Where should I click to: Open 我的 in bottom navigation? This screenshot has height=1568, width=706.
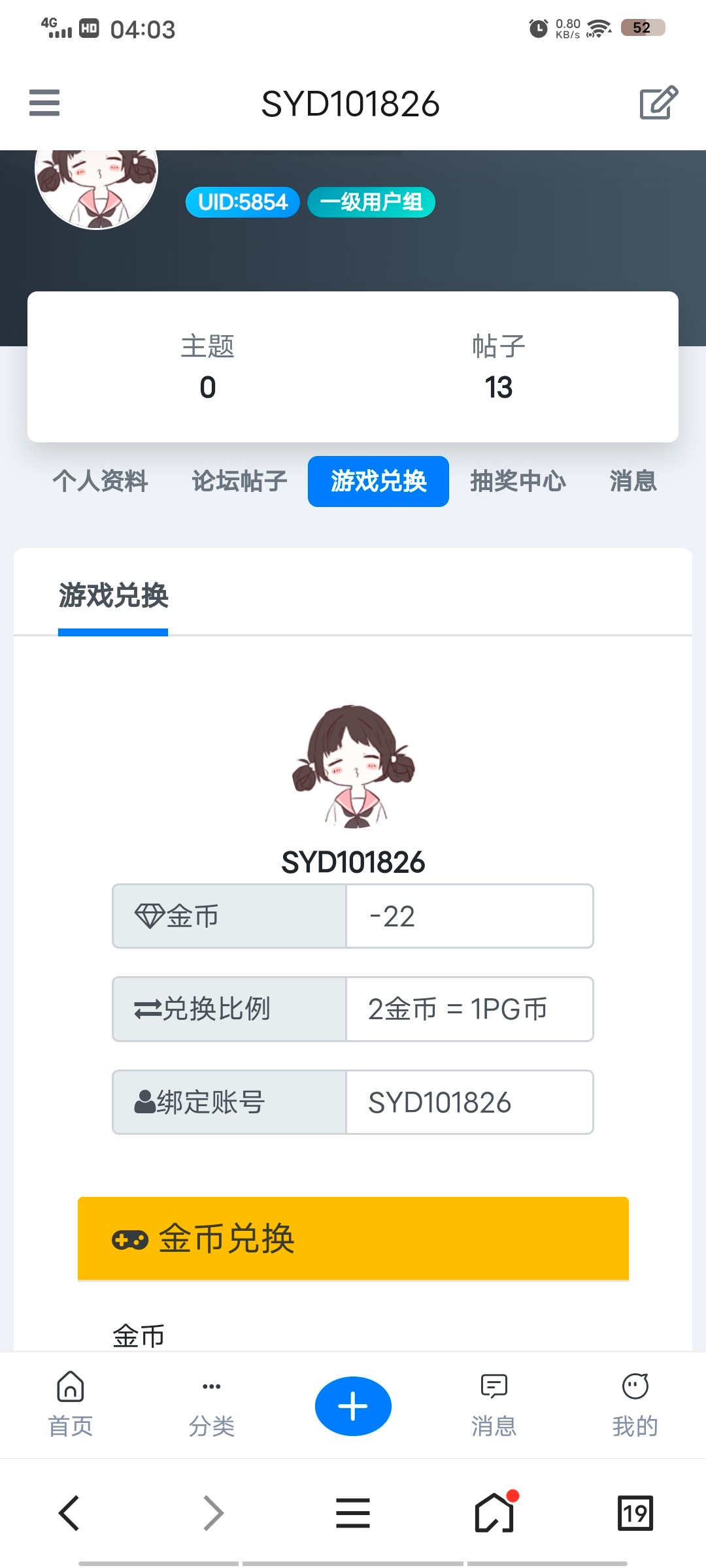click(635, 1405)
